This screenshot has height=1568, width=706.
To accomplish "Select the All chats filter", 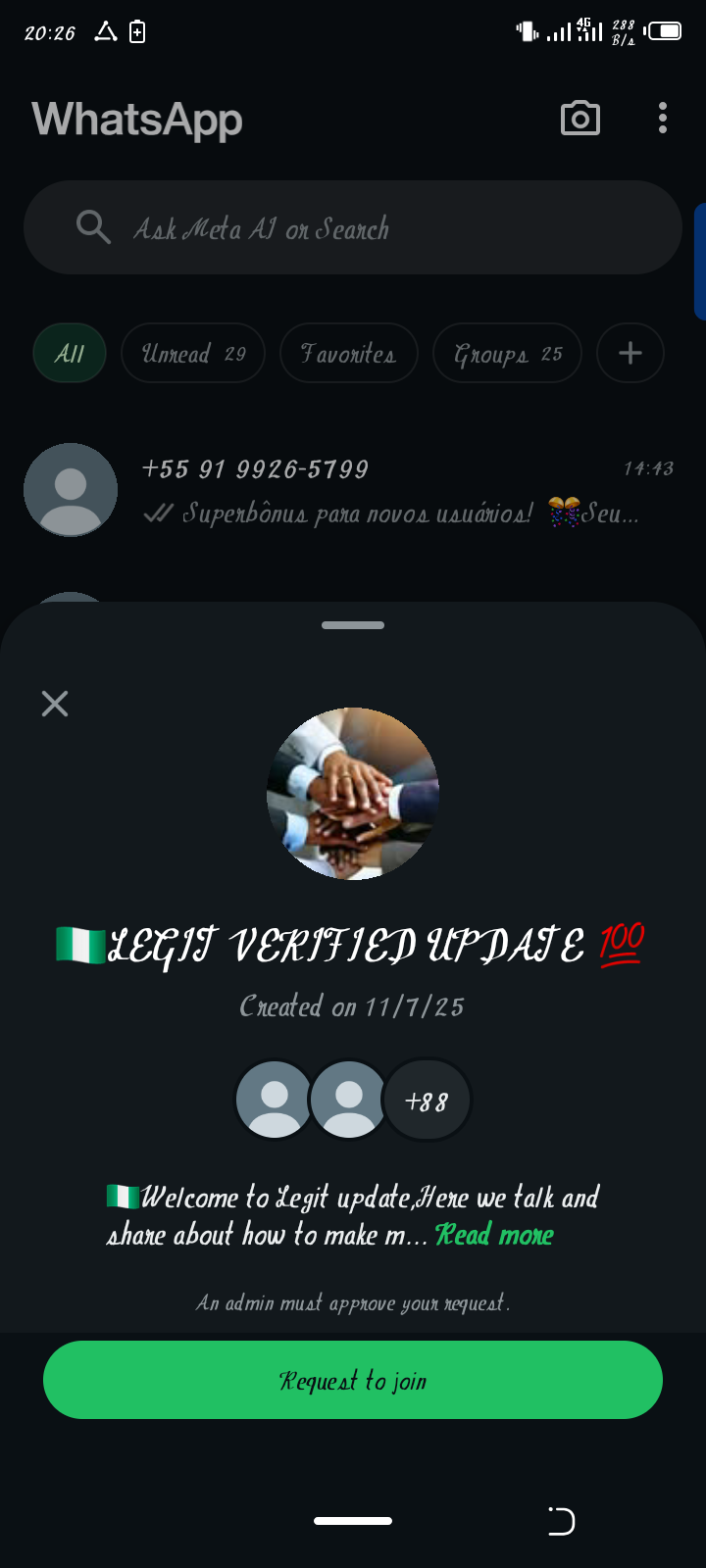I will [70, 353].
